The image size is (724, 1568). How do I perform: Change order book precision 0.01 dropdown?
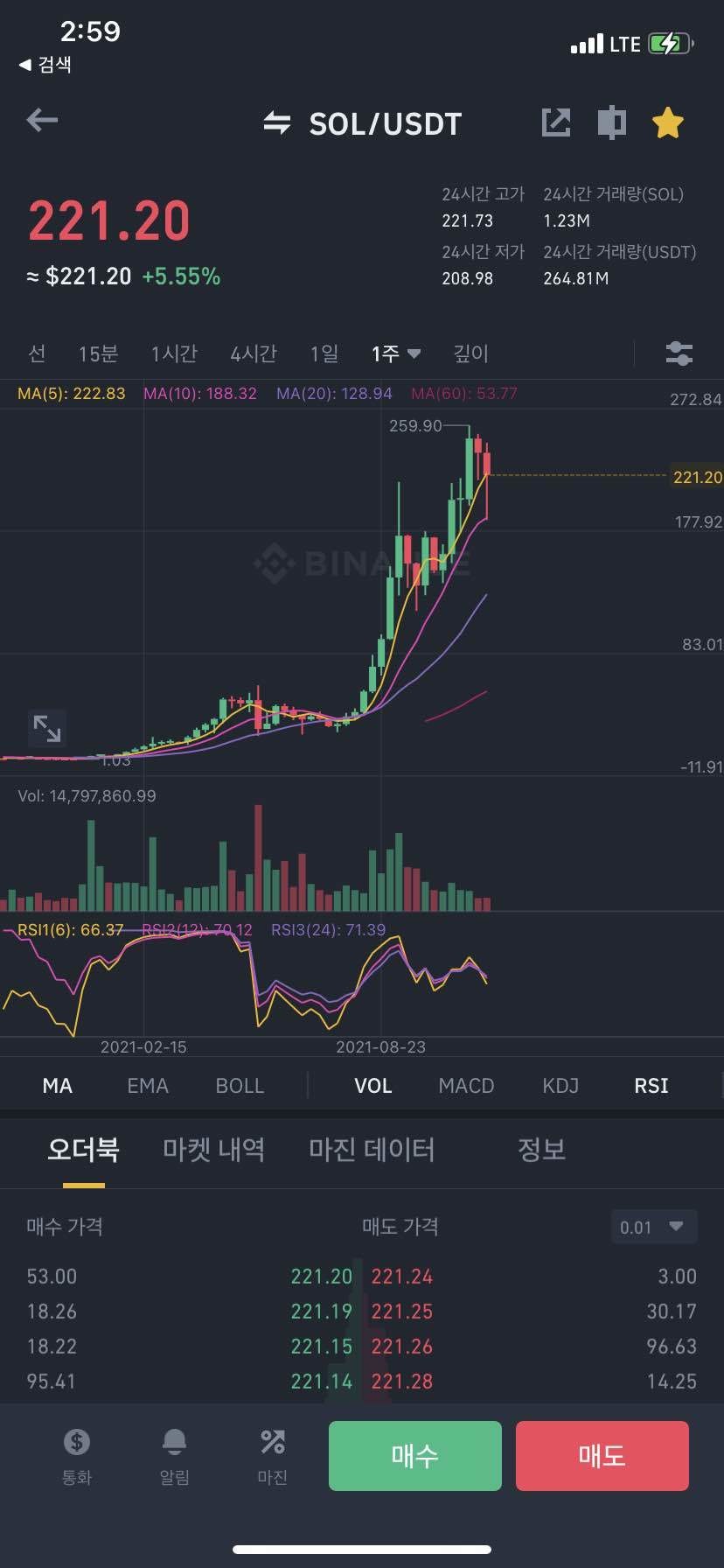653,1227
